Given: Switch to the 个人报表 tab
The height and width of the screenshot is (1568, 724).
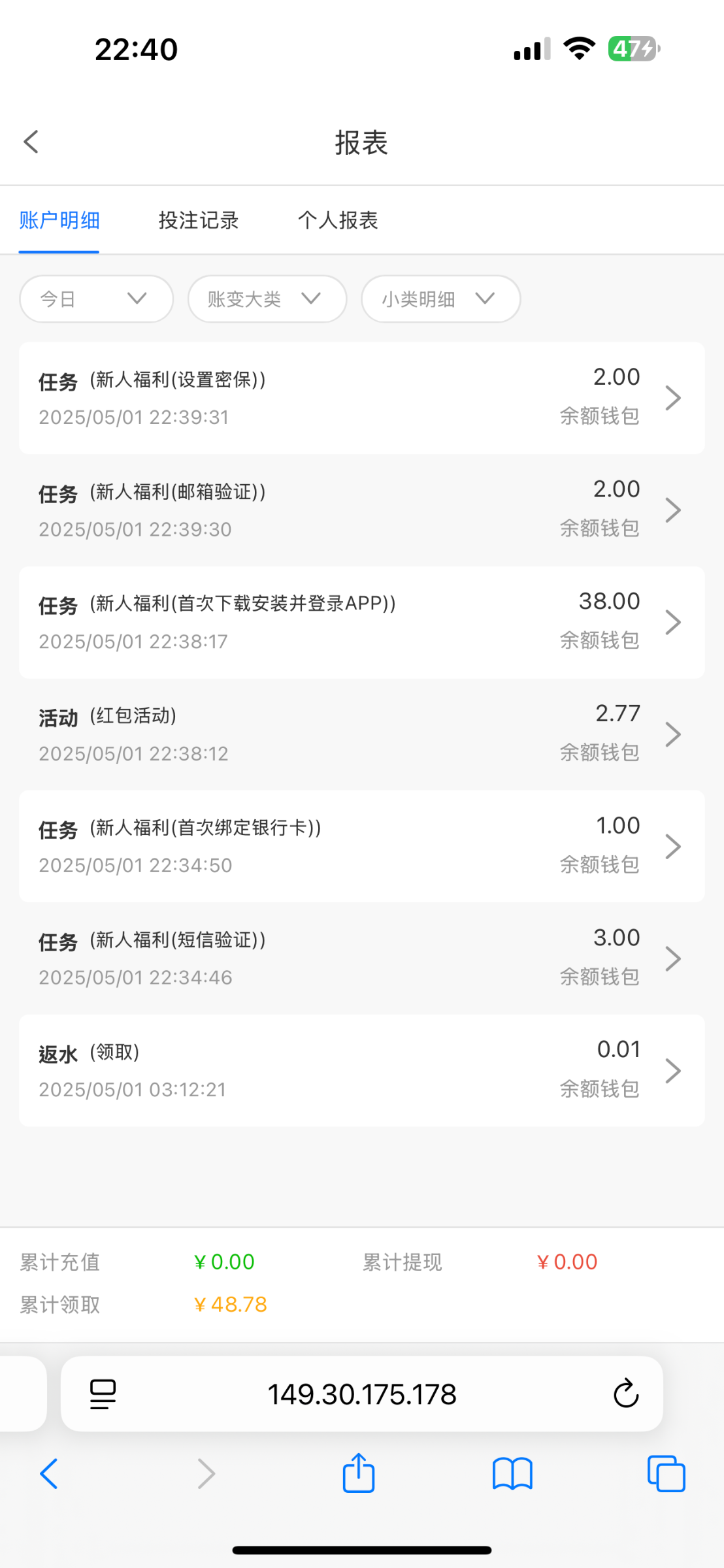Looking at the screenshot, I should 338,220.
